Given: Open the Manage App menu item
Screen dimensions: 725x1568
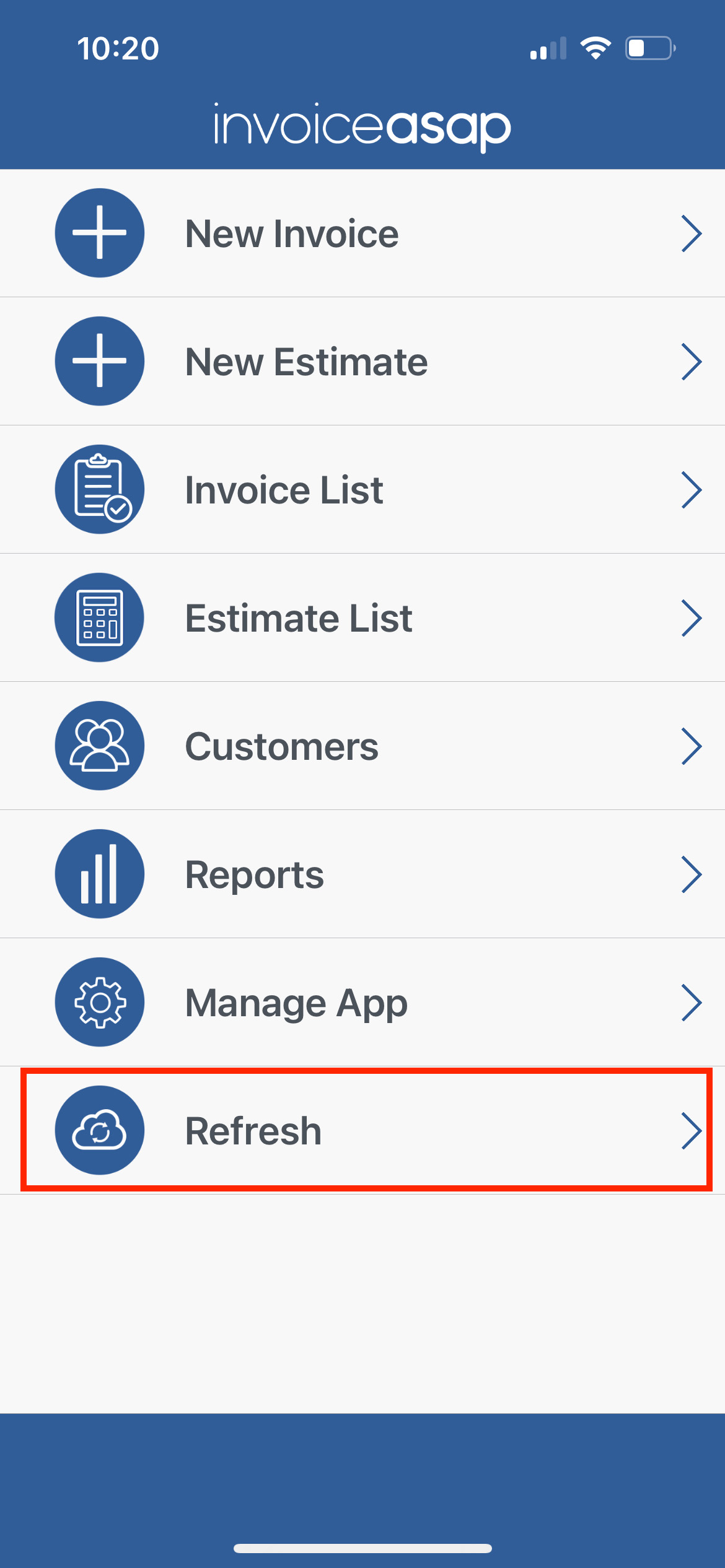Looking at the screenshot, I should click(296, 1001).
